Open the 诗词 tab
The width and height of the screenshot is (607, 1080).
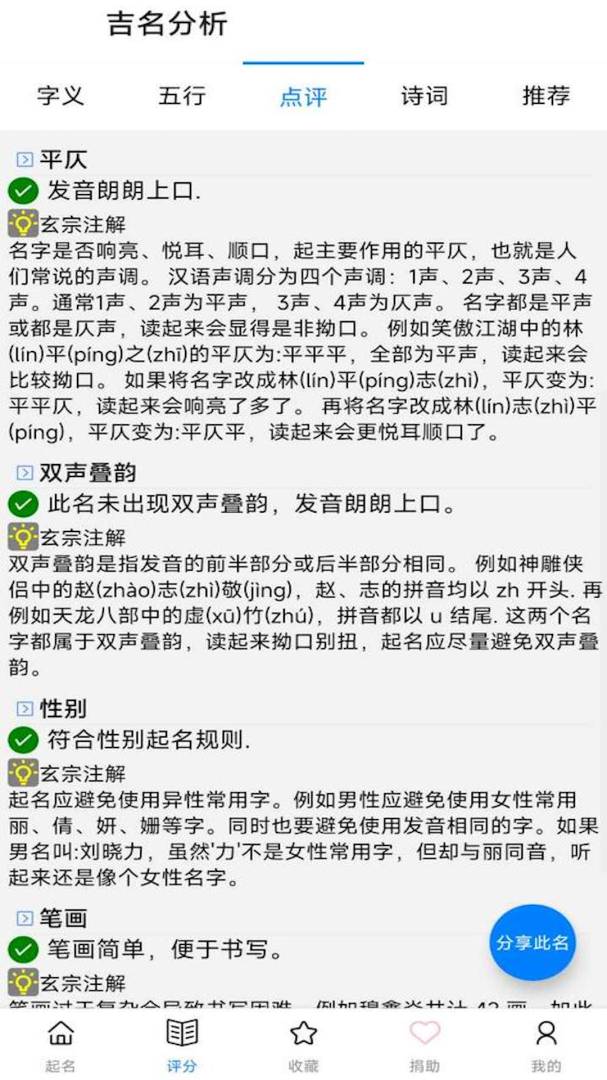pyautogui.click(x=424, y=96)
